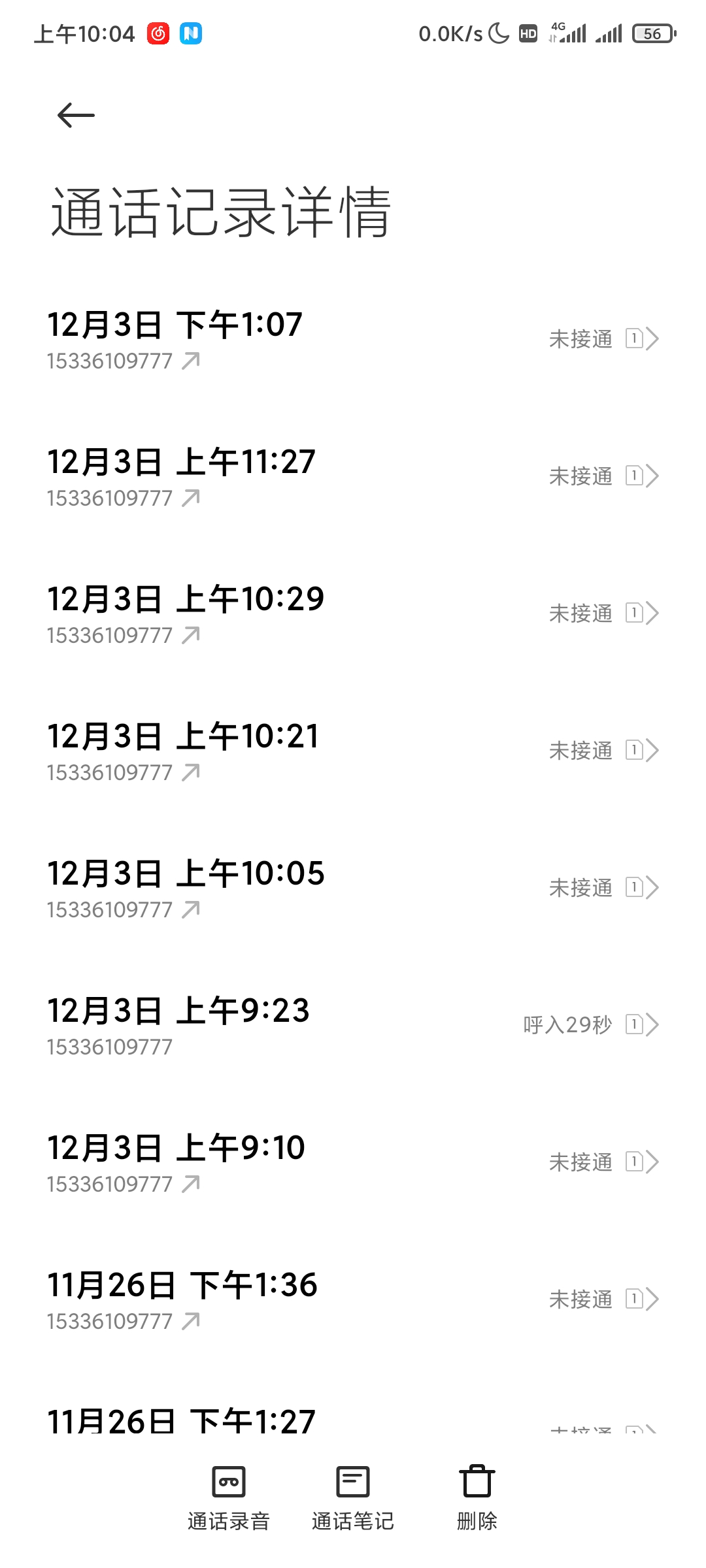
Task: Open call record from 12月3日 上午10:29
Action: [x=353, y=613]
